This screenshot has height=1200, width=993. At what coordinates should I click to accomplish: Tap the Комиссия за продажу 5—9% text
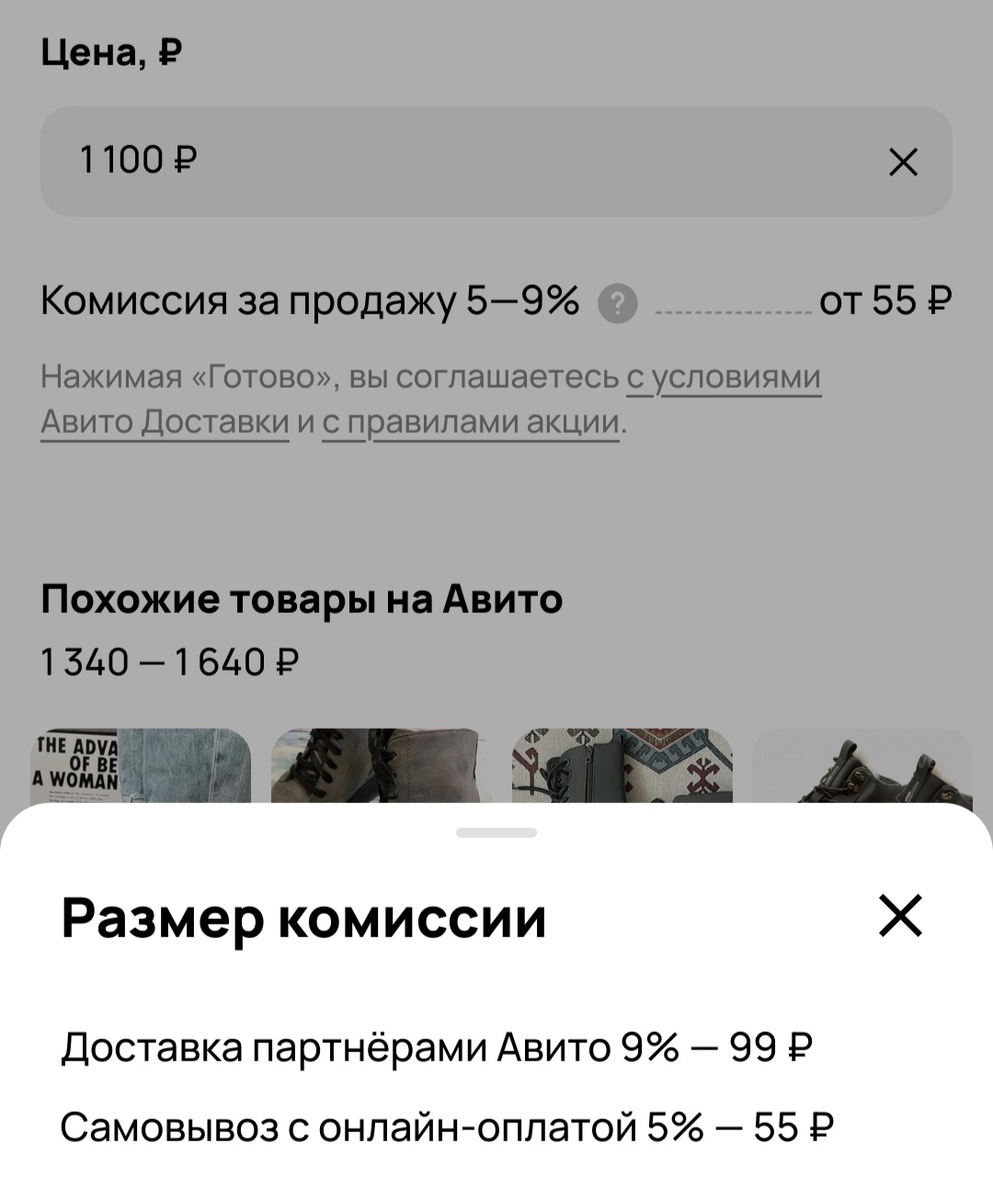tap(310, 300)
